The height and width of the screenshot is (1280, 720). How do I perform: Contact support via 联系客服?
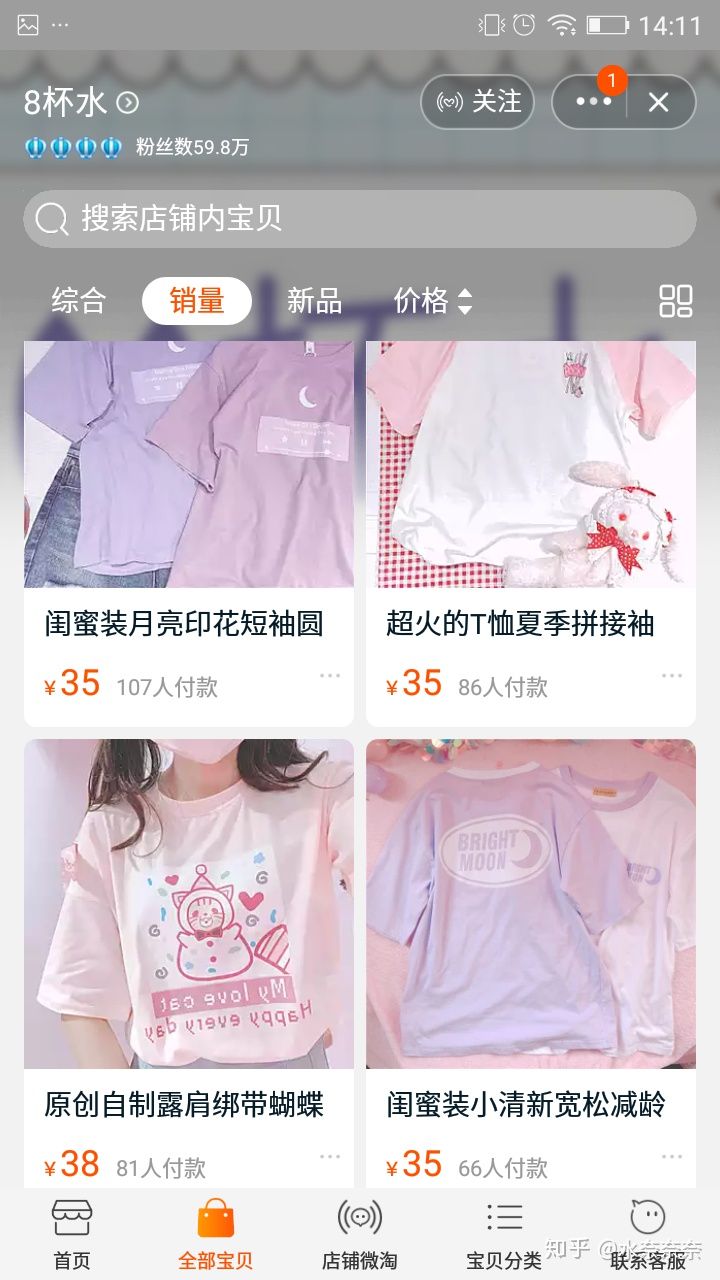pos(648,1235)
